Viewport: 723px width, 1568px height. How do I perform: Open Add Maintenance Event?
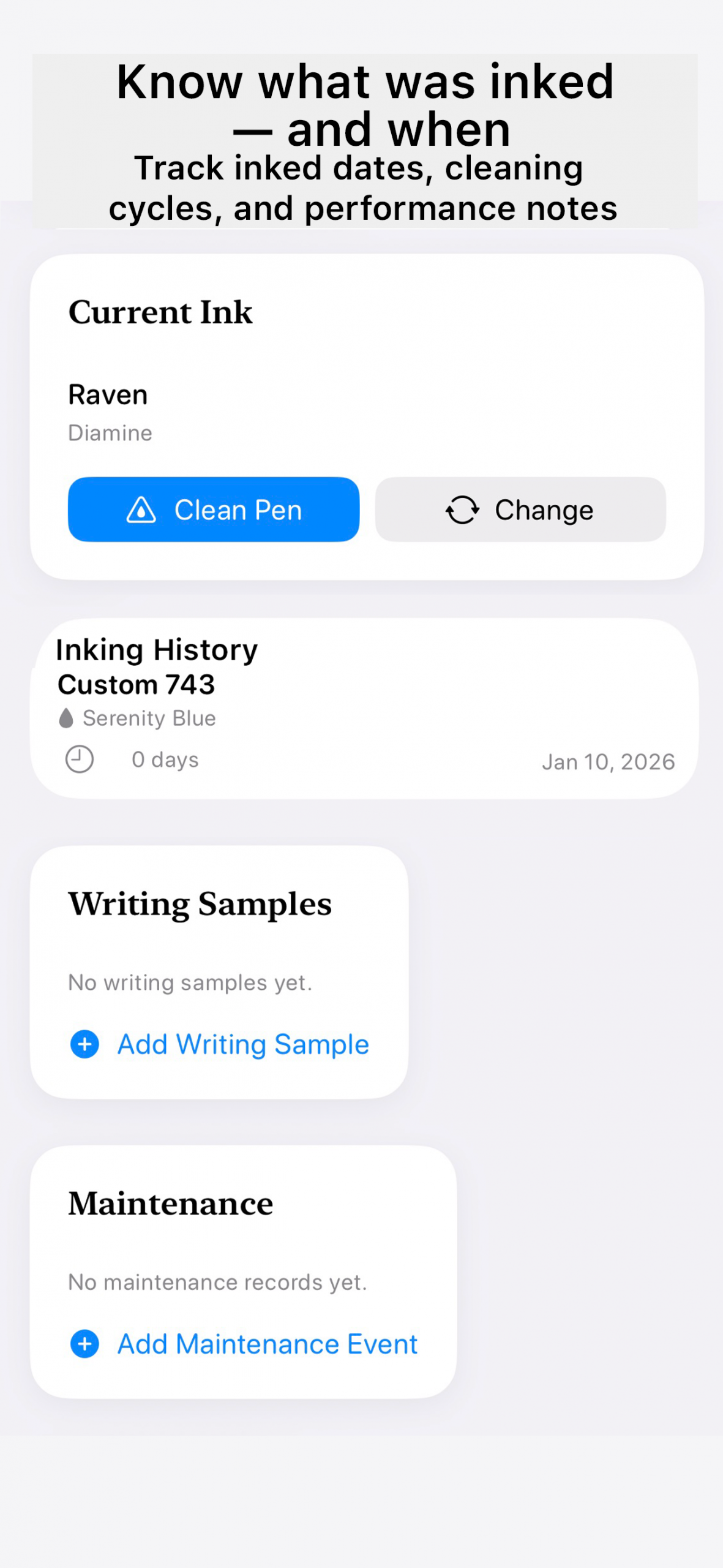pyautogui.click(x=267, y=1344)
